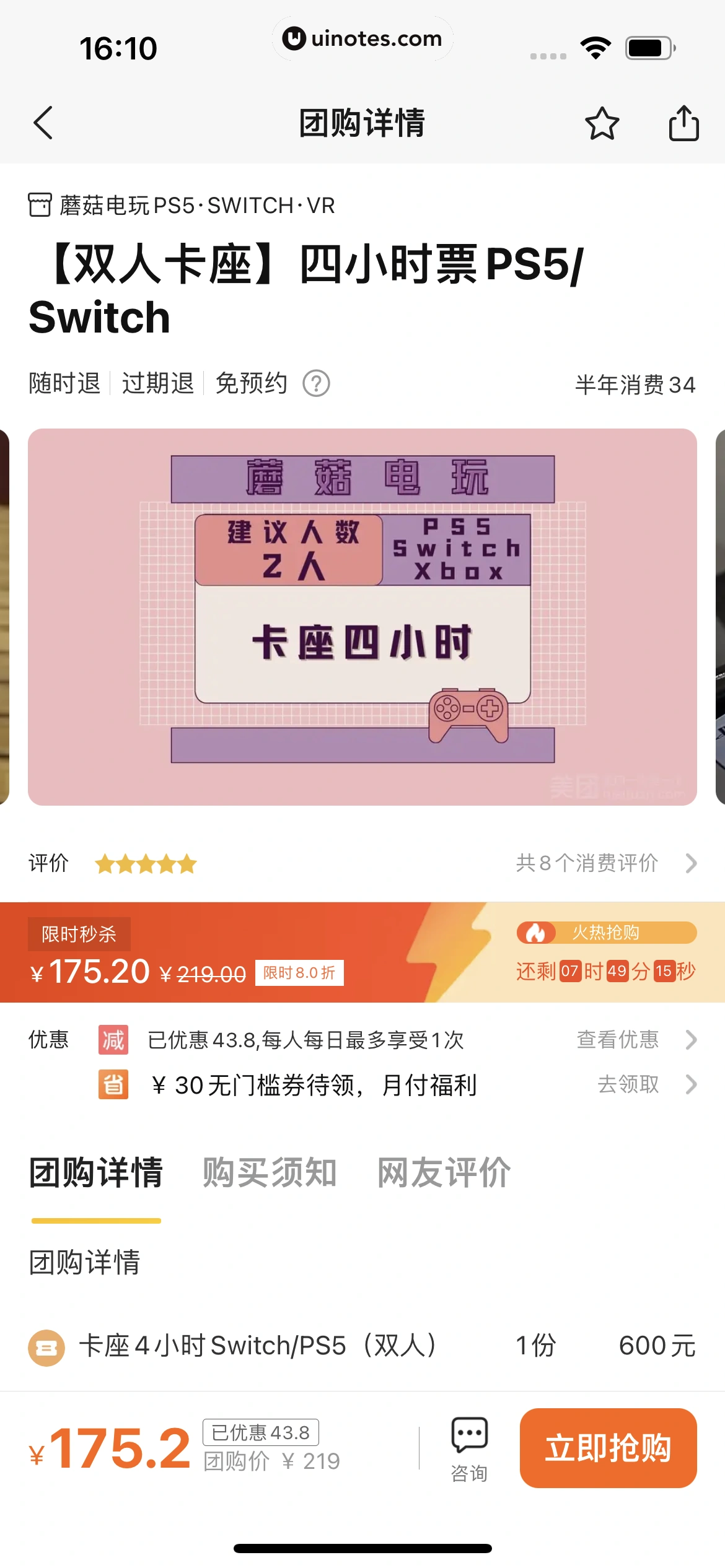The image size is (725, 1568).
Task: Tap the flame icon next to 火热抢购
Action: pyautogui.click(x=537, y=933)
